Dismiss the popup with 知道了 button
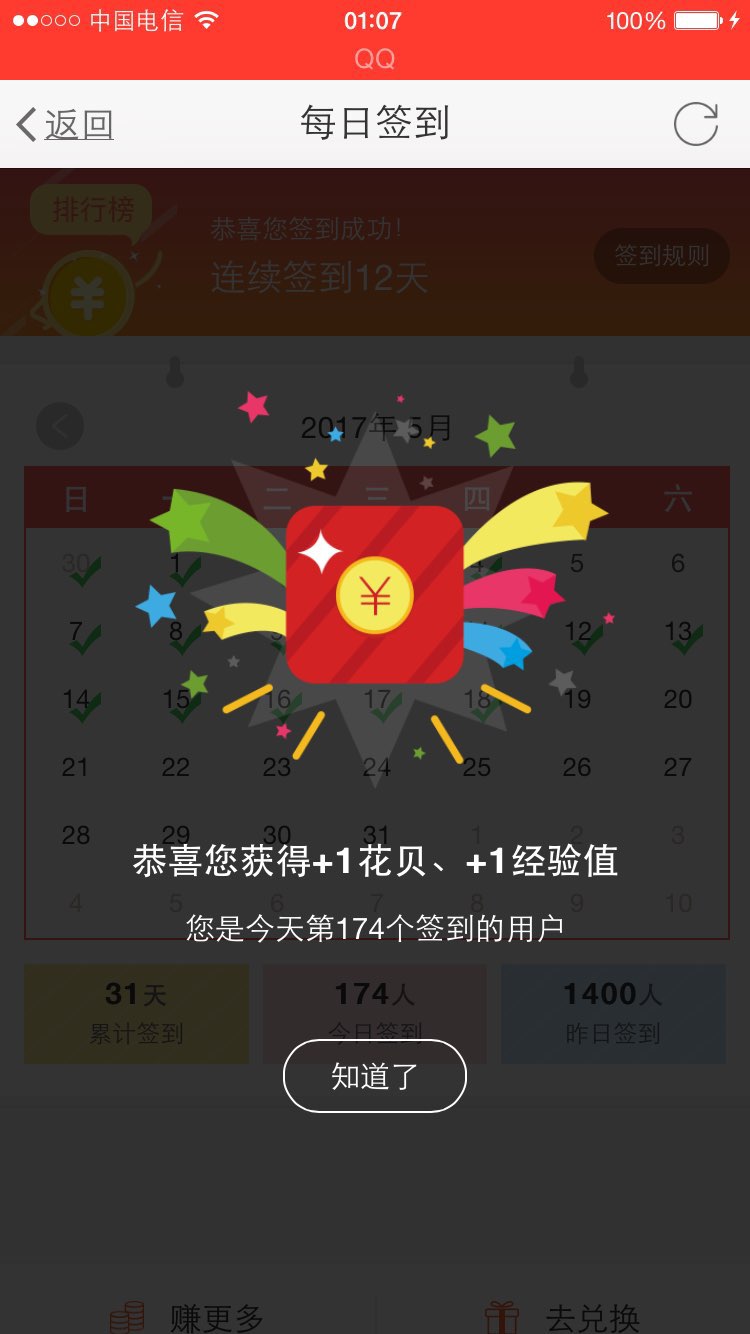 (x=375, y=1076)
